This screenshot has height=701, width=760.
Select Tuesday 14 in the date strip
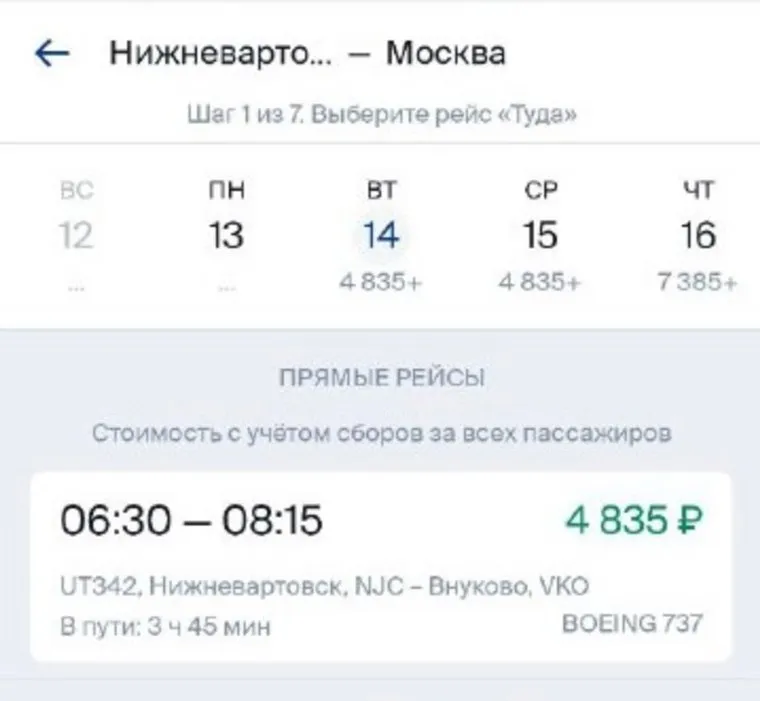coord(381,236)
